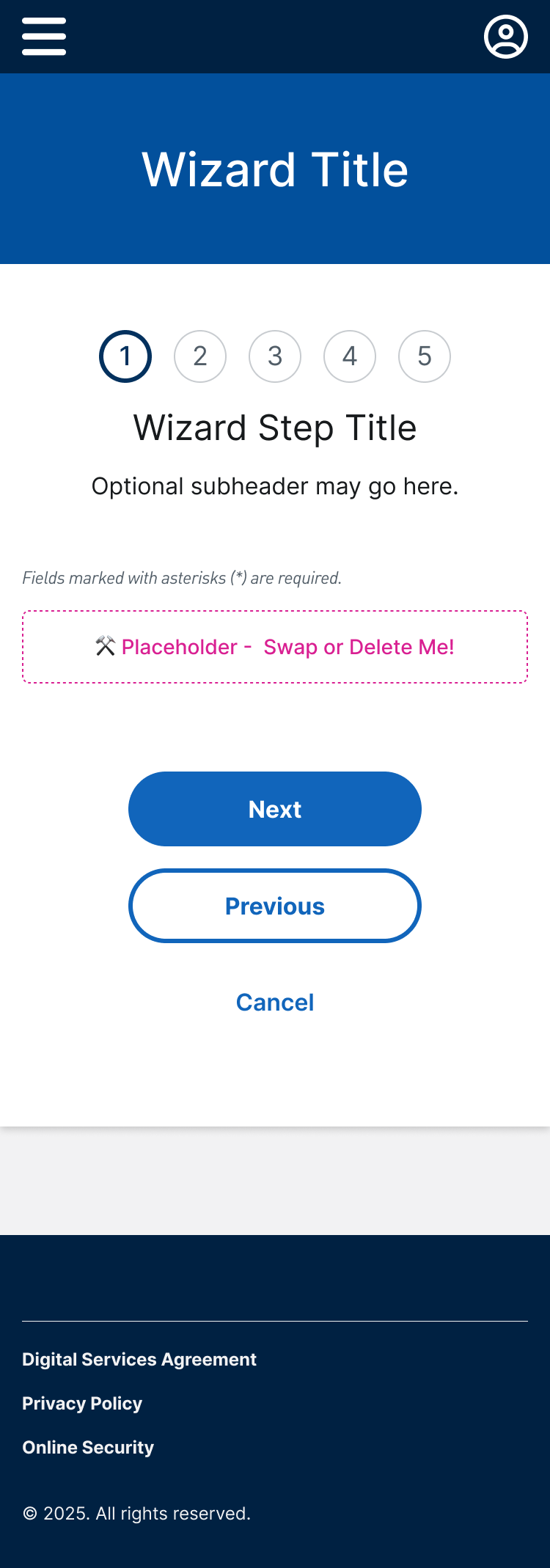View the Online Security page

[x=88, y=1447]
